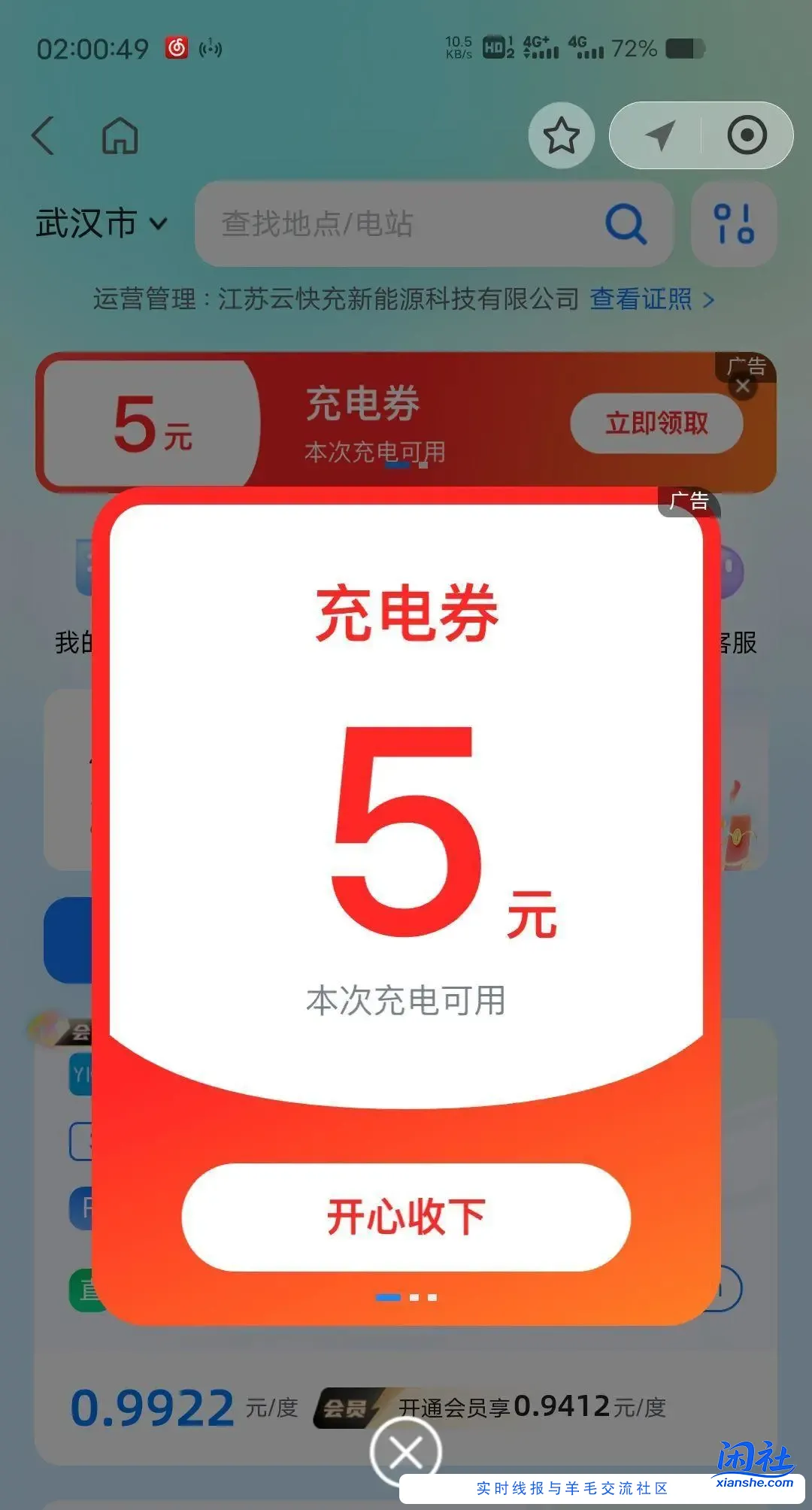Open the mini program share arrow
Screen dimensions: 812x1510
pos(659,136)
